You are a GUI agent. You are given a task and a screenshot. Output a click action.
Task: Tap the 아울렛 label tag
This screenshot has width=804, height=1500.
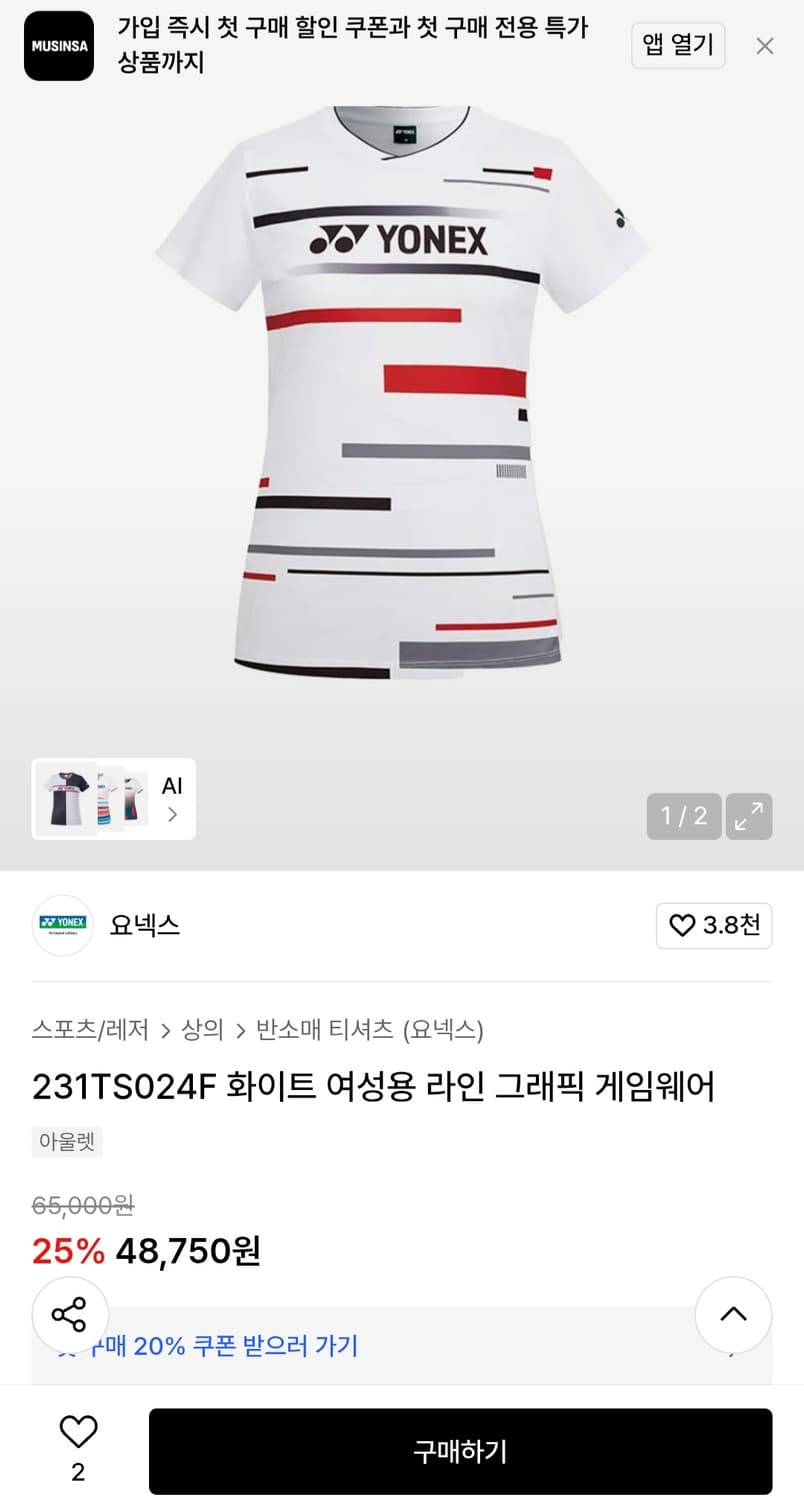[66, 1141]
